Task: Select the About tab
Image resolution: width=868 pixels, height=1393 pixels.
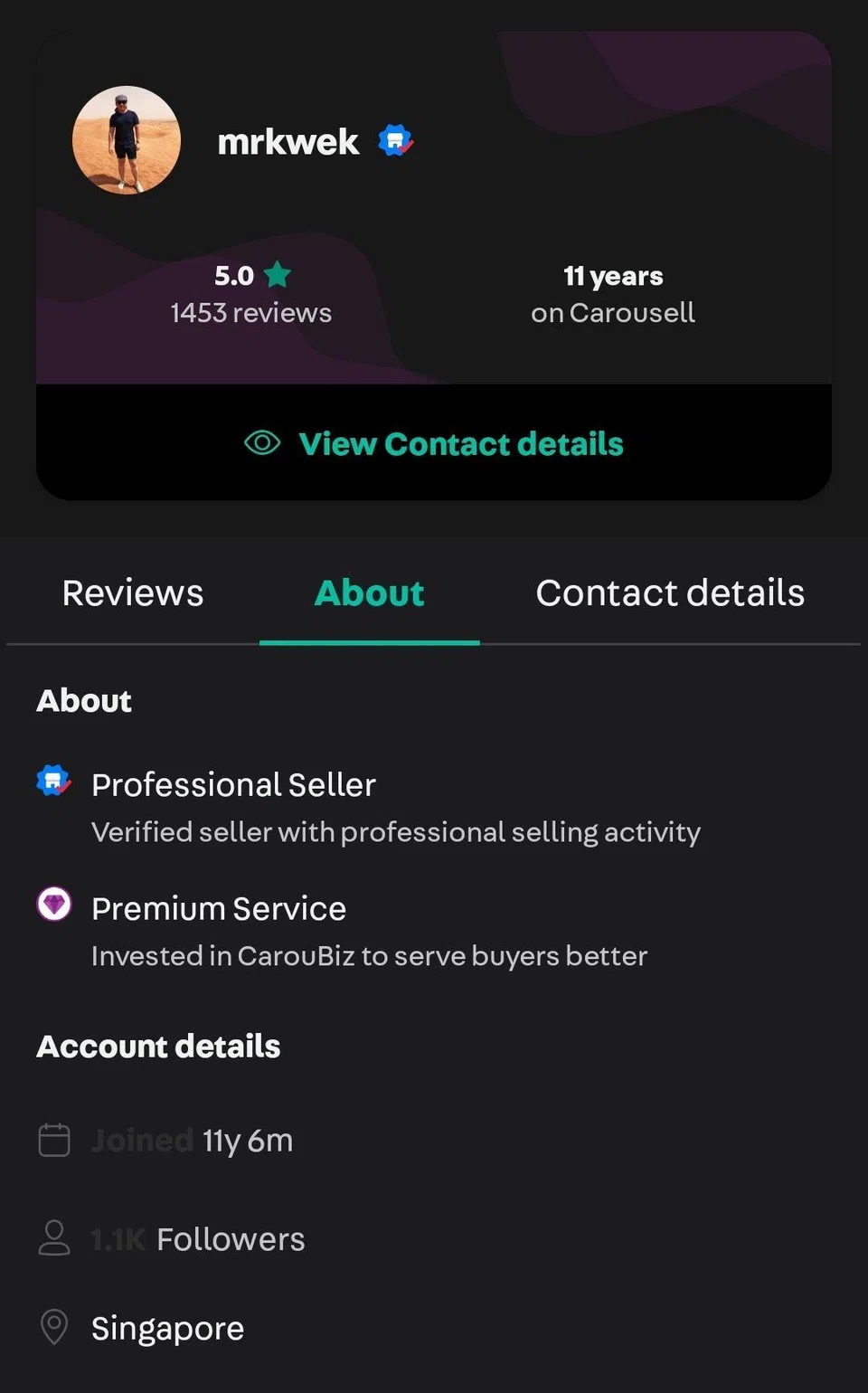Action: pyautogui.click(x=369, y=593)
